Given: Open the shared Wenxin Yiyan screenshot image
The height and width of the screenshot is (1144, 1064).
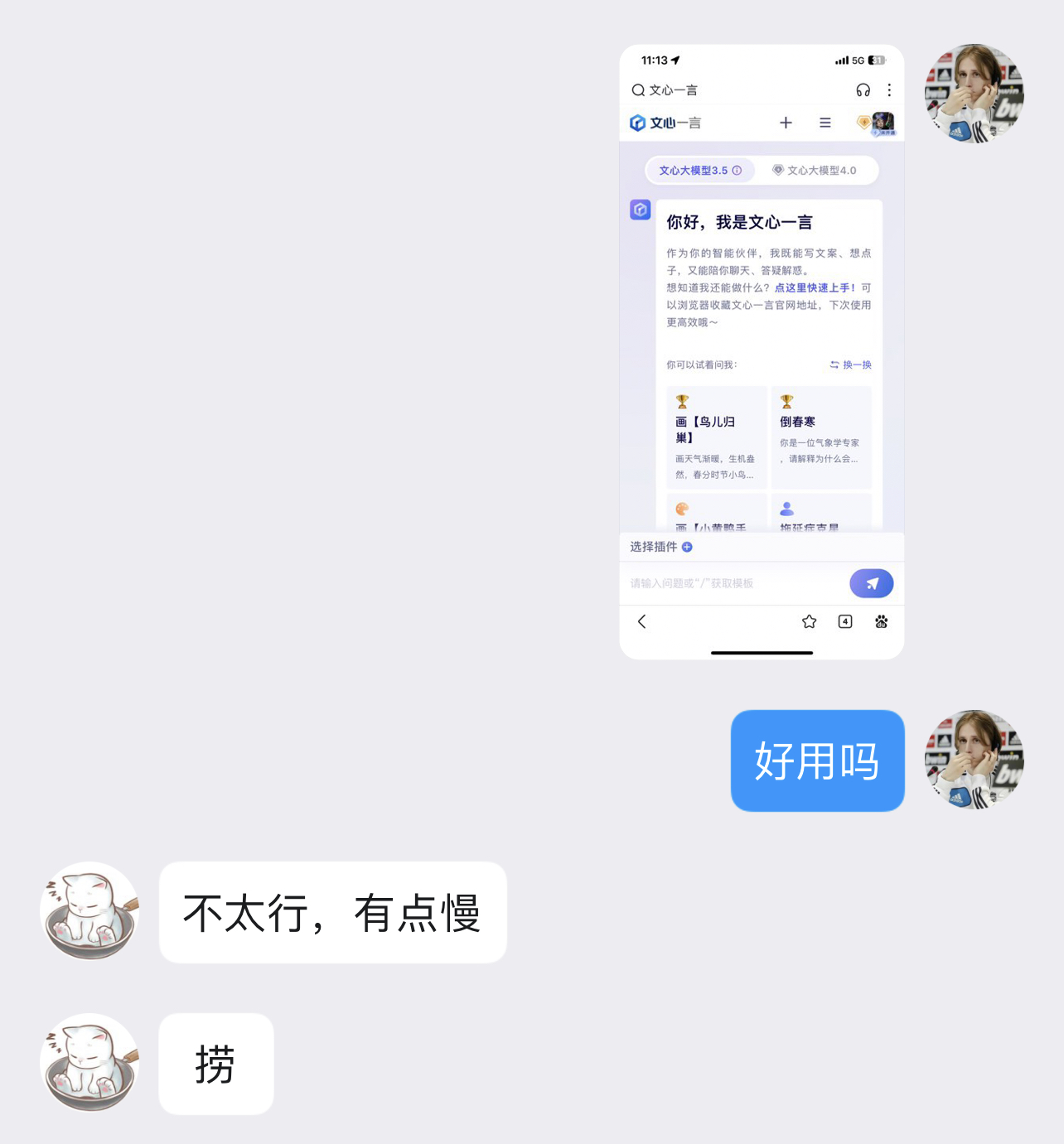Looking at the screenshot, I should click(x=762, y=351).
